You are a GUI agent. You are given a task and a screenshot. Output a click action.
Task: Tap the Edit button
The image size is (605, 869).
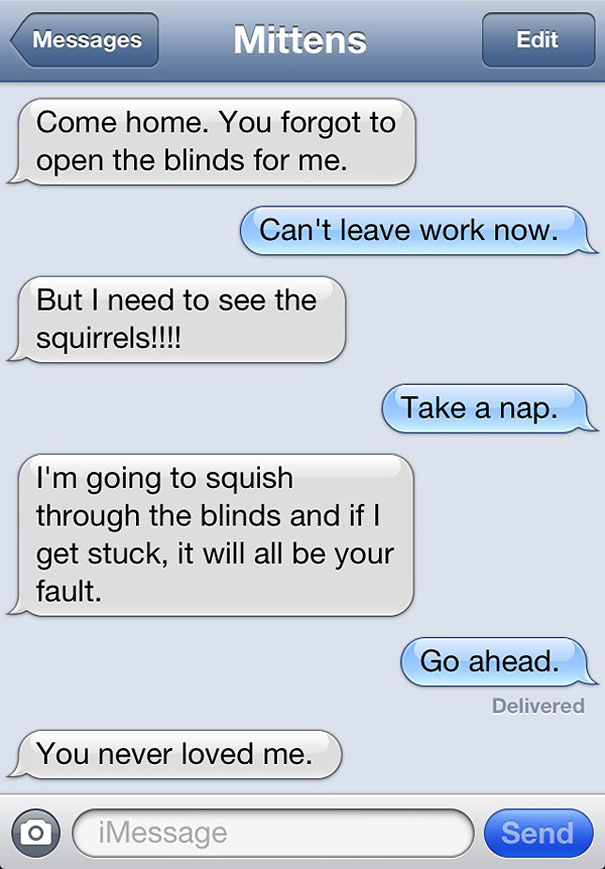[x=537, y=41]
